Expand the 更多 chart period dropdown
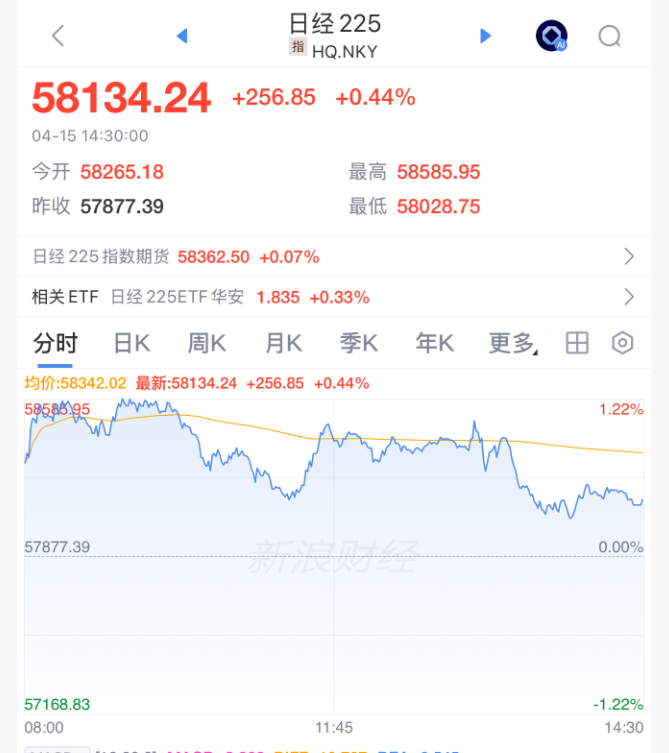 (x=512, y=343)
